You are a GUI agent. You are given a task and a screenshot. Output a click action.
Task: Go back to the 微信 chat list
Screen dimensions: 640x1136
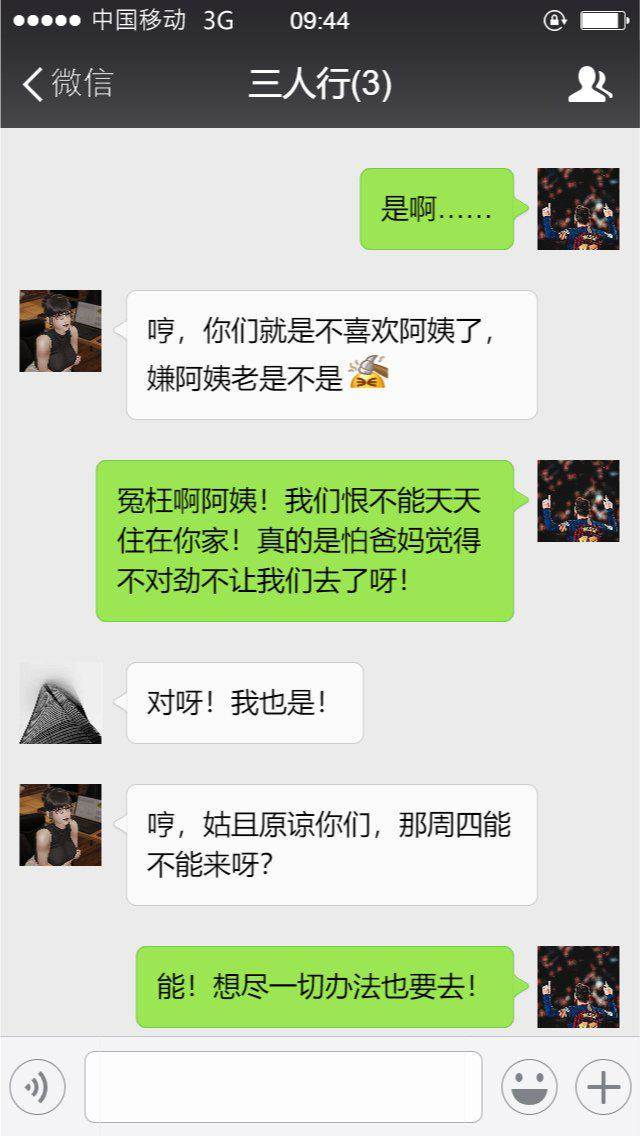point(68,84)
